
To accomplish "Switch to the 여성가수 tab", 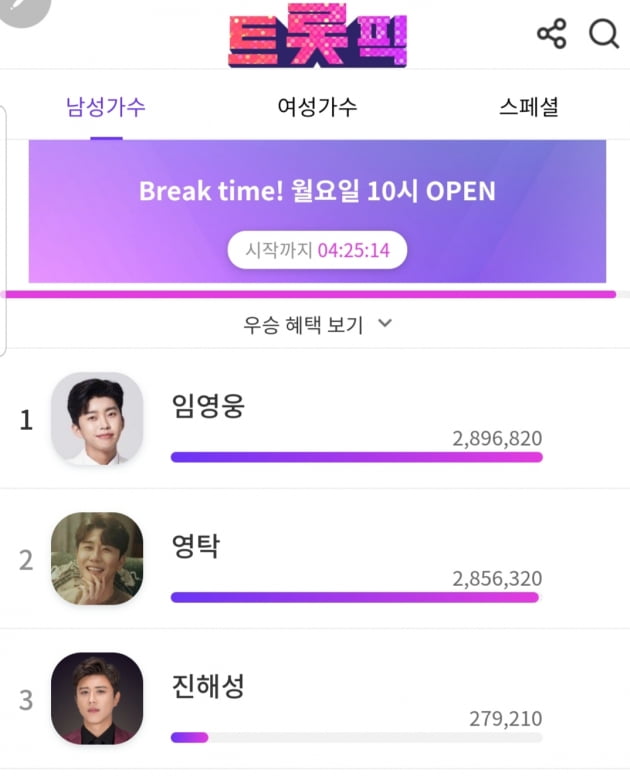I will point(317,107).
